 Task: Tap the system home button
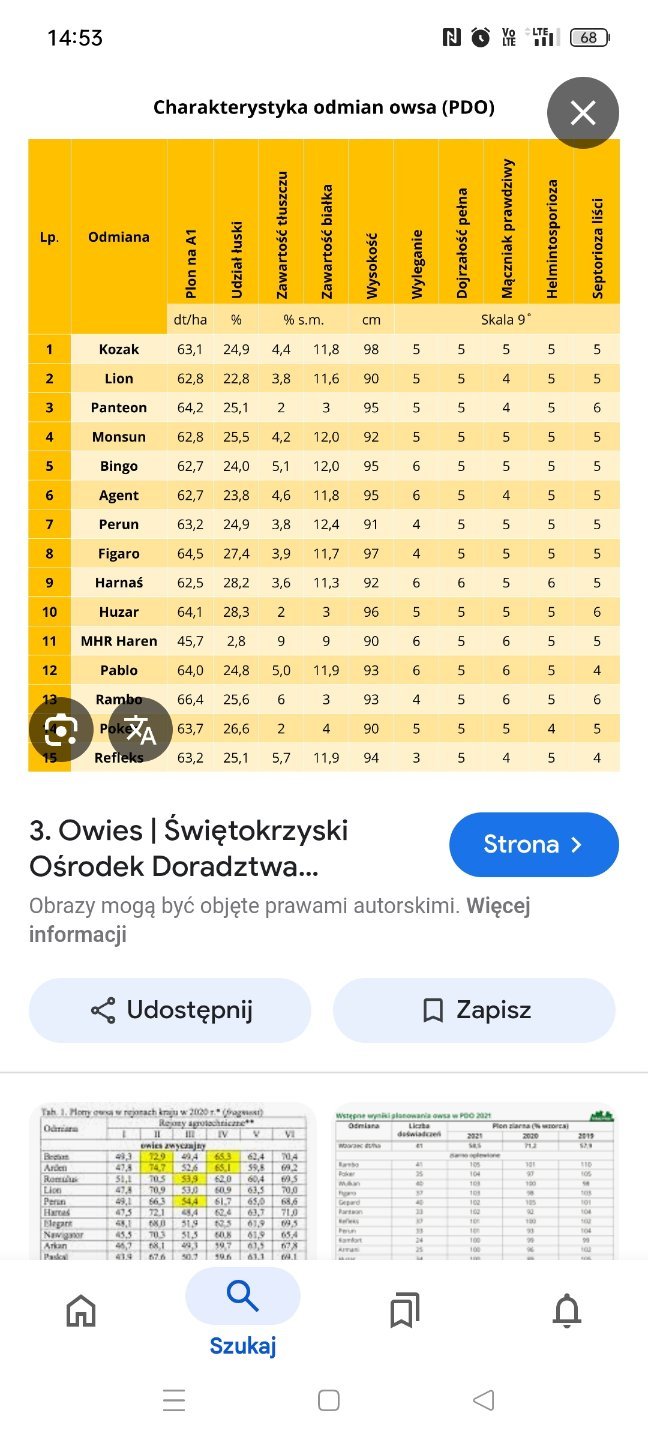click(x=328, y=1400)
